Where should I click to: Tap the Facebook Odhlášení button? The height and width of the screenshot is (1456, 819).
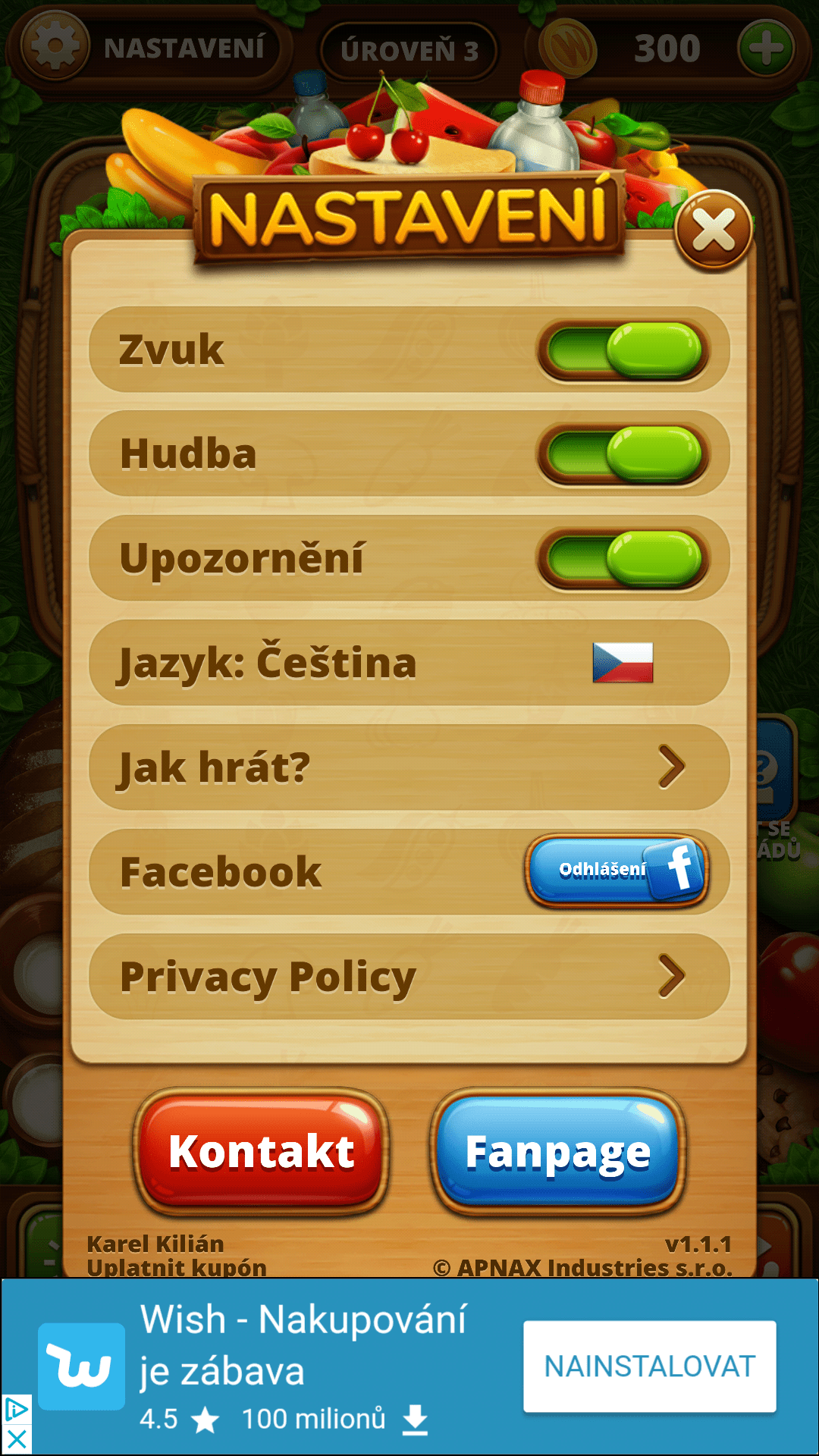[617, 871]
